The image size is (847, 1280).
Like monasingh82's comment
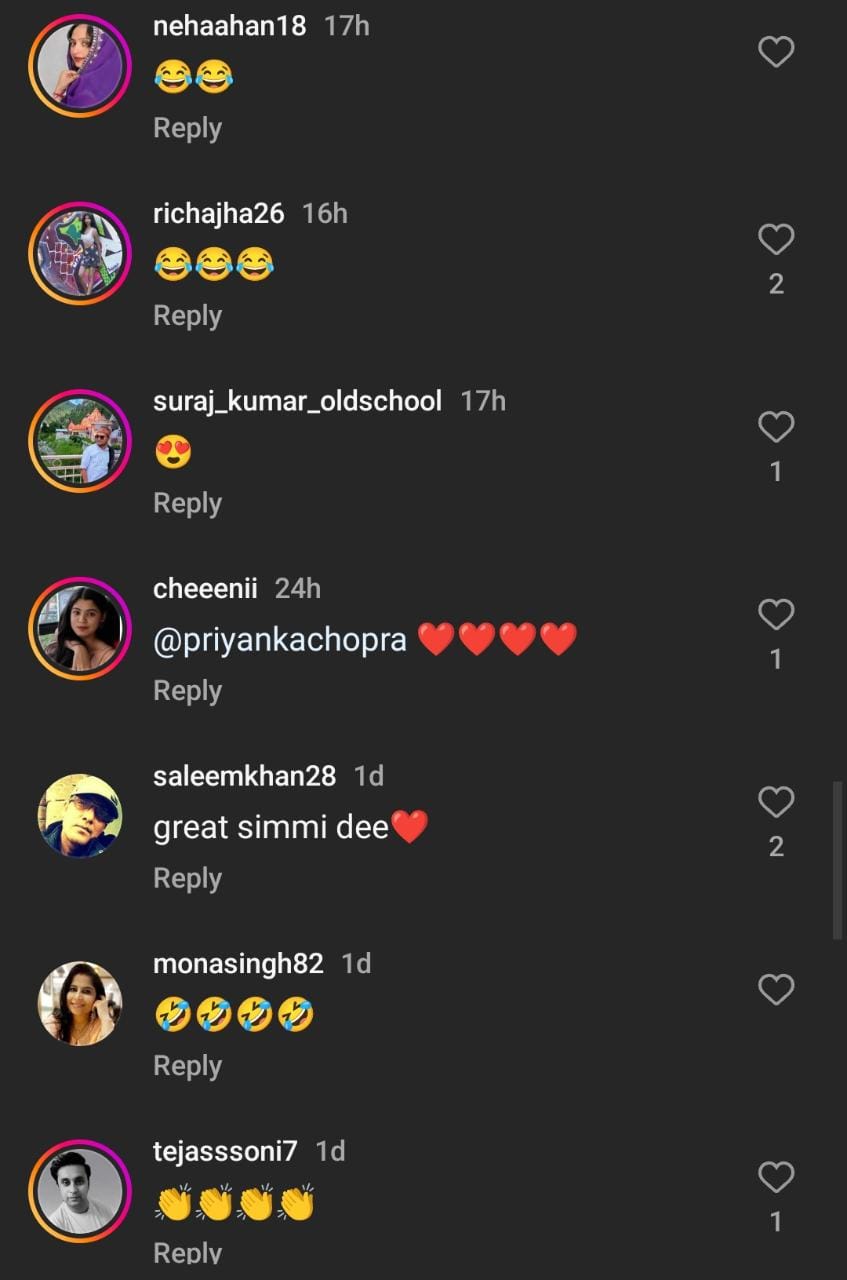776,990
